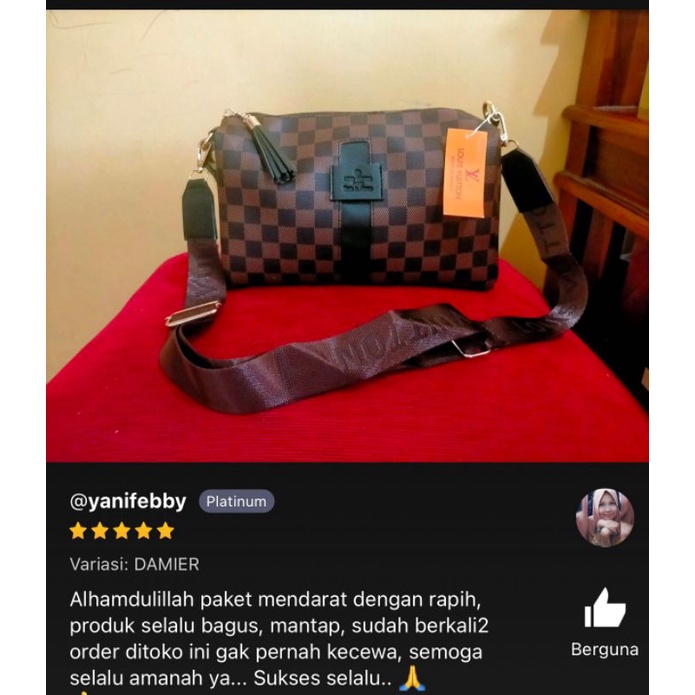View the bag review photo
The height and width of the screenshot is (695, 695).
[x=347, y=236]
